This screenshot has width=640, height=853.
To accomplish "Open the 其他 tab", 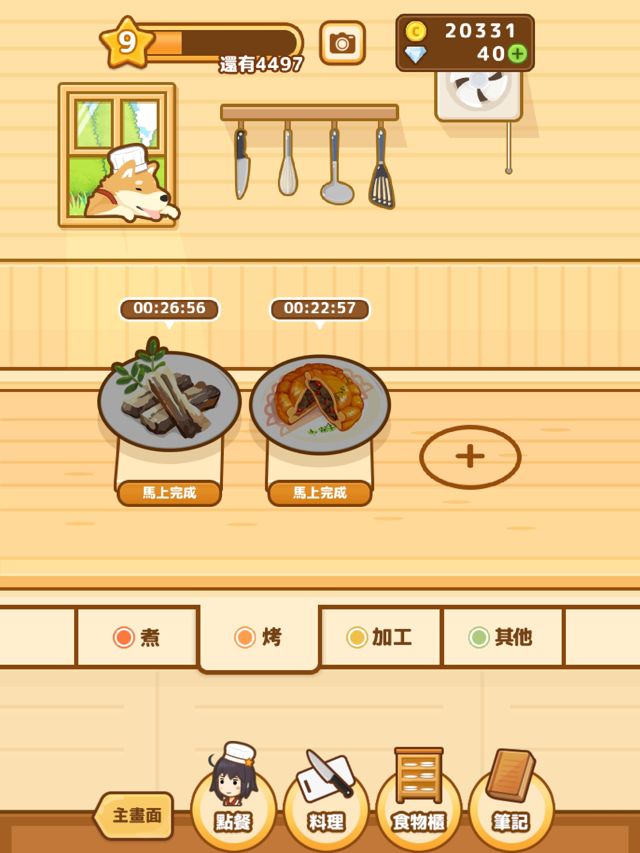I will pyautogui.click(x=502, y=637).
